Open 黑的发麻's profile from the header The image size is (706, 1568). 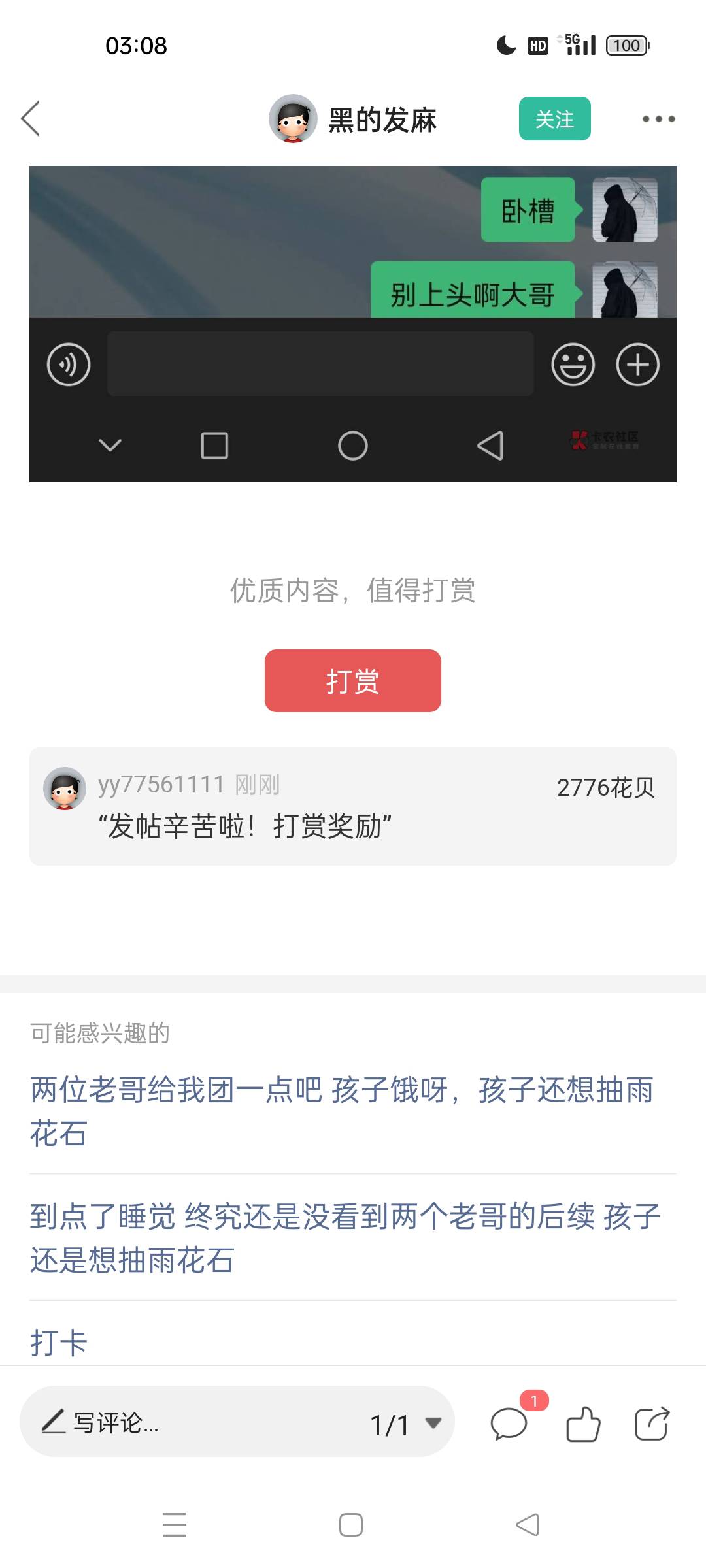click(x=353, y=119)
